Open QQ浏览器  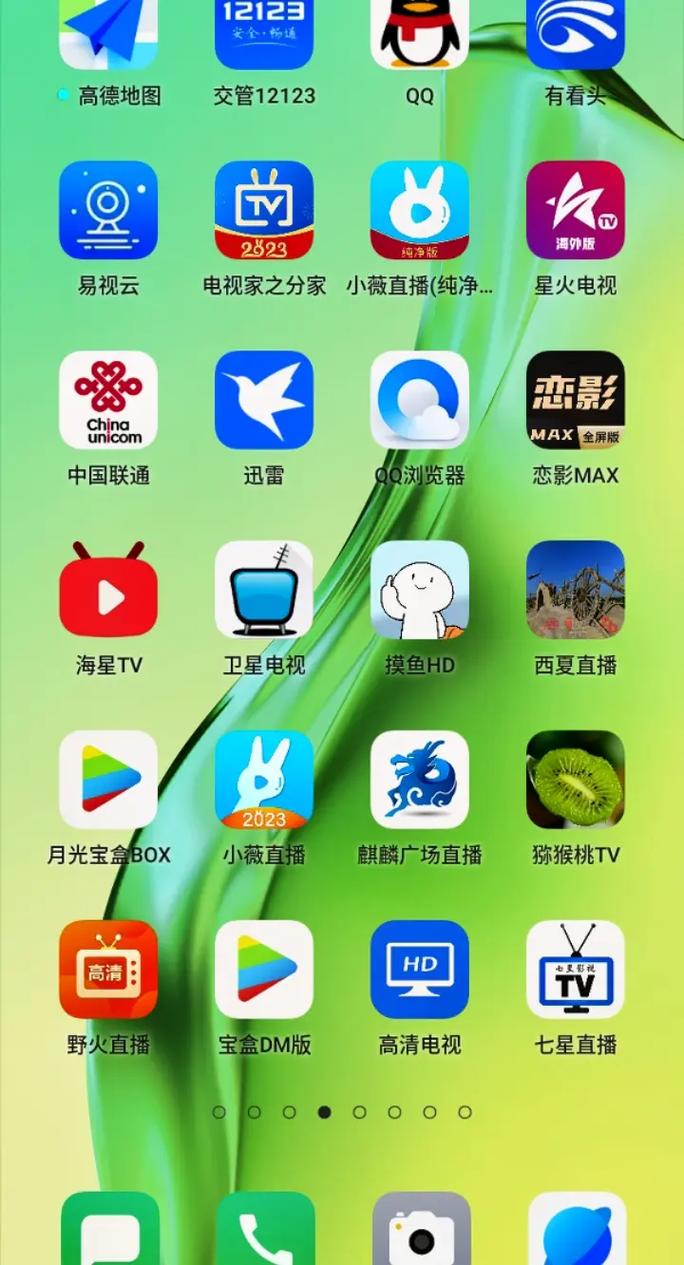pyautogui.click(x=420, y=400)
